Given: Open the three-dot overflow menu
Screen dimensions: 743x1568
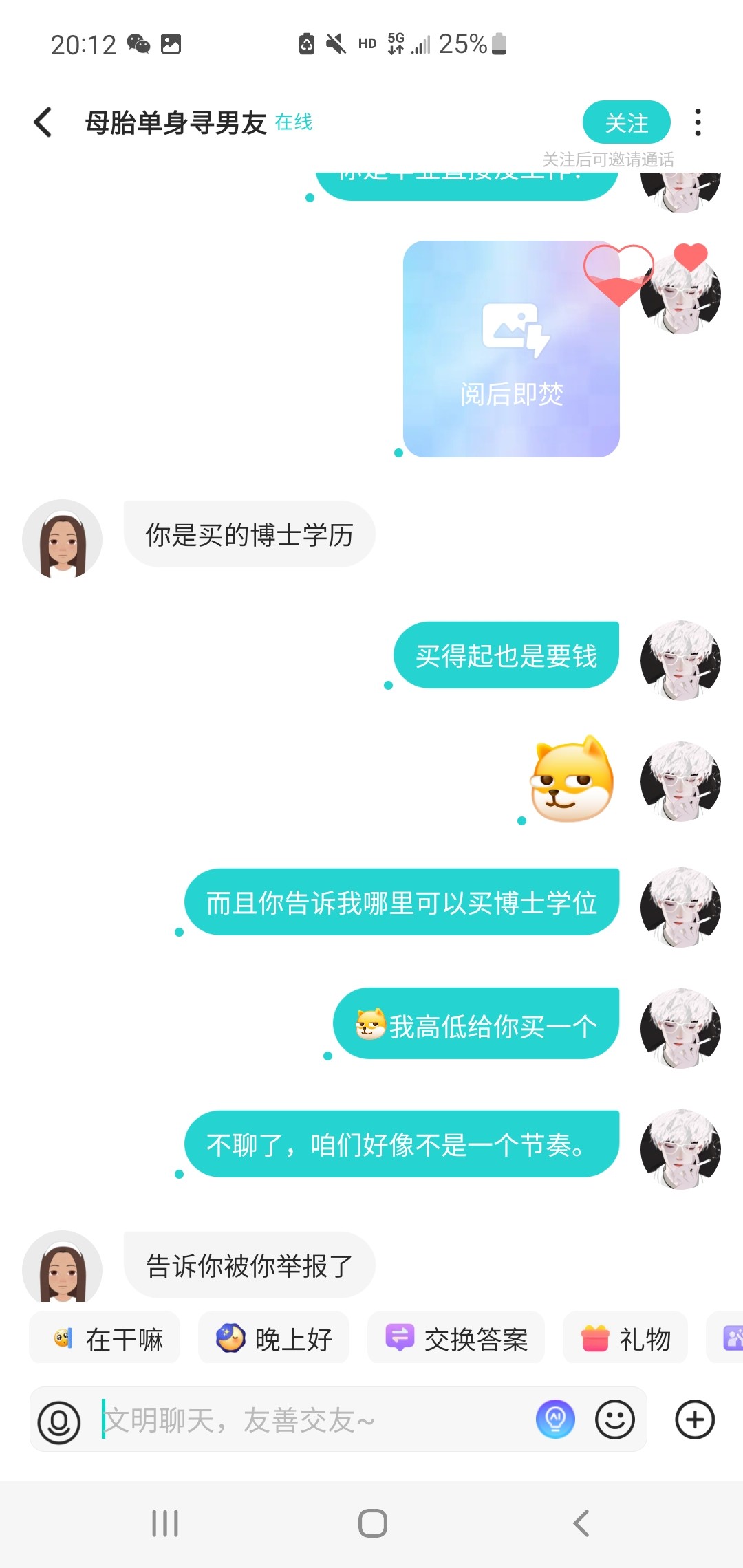Looking at the screenshot, I should 698,122.
